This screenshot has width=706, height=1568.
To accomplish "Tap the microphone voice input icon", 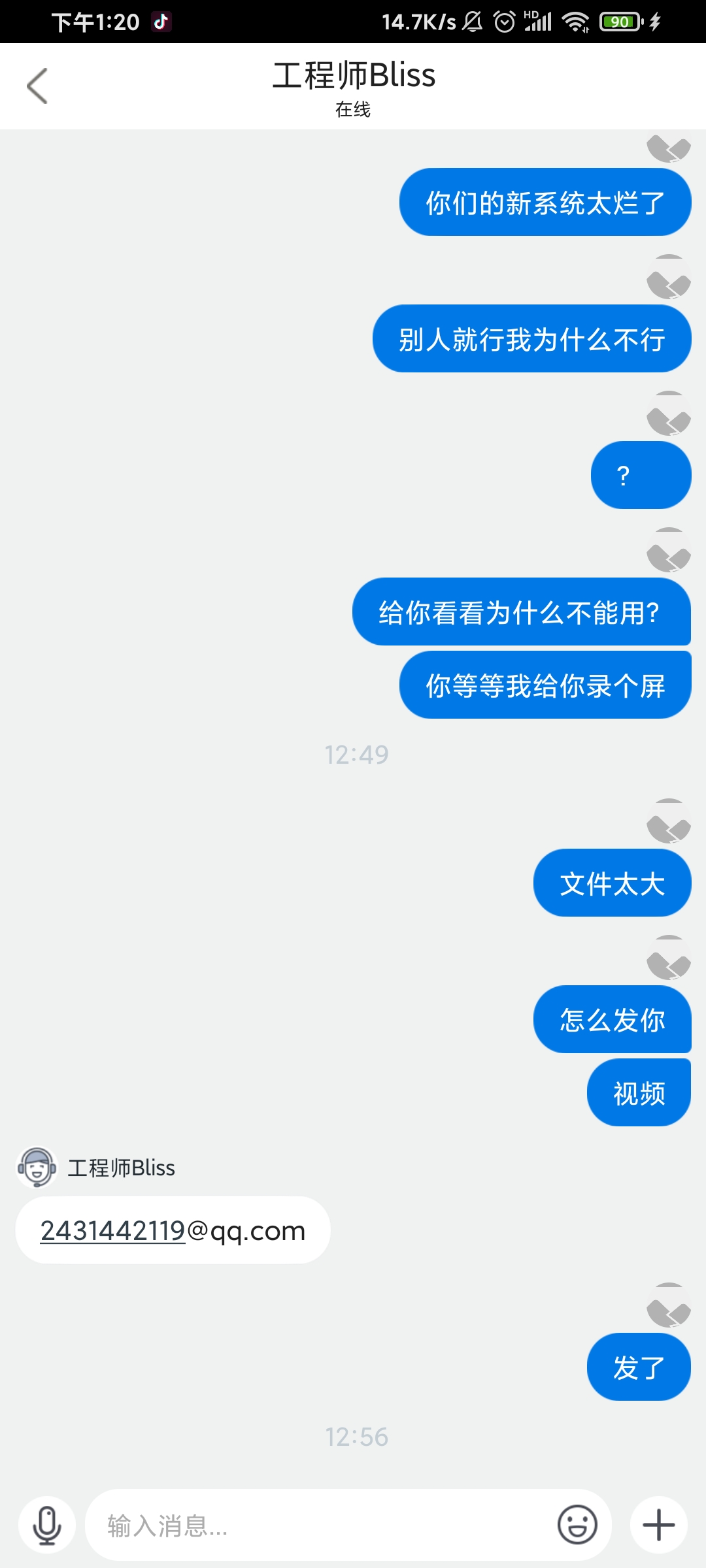I will tap(47, 1526).
